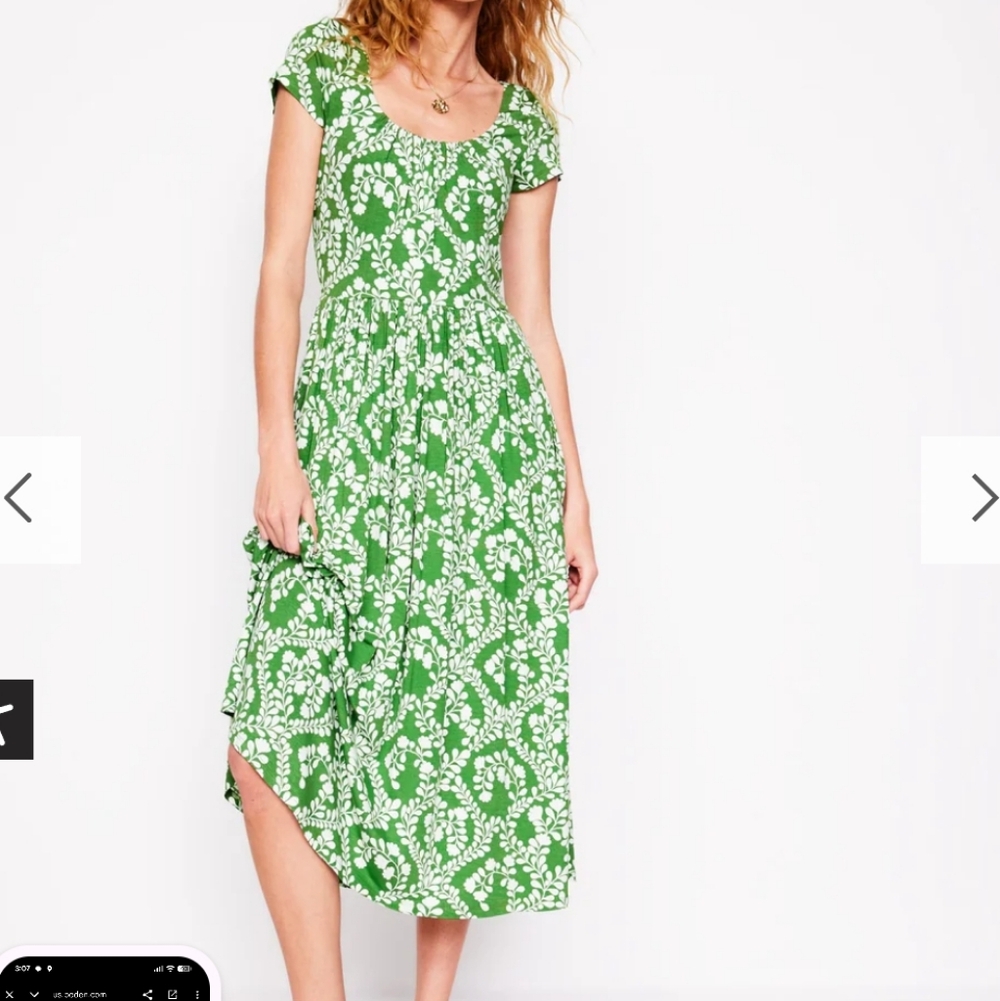This screenshot has height=1001, width=1000.
Task: Tap the open-in-external-browser icon
Action: (x=174, y=993)
